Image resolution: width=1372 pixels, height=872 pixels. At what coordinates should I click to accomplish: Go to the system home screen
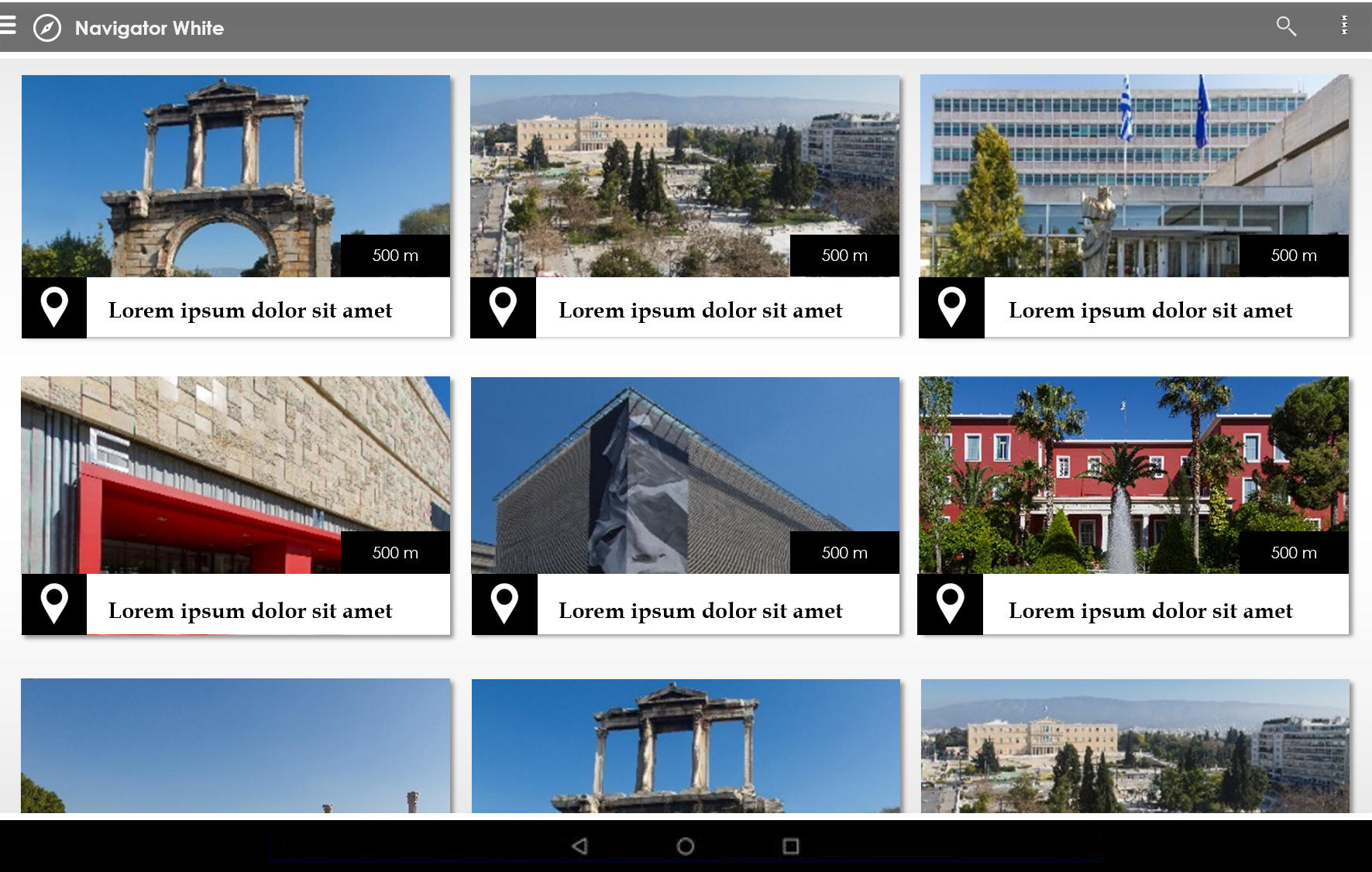pyautogui.click(x=685, y=846)
